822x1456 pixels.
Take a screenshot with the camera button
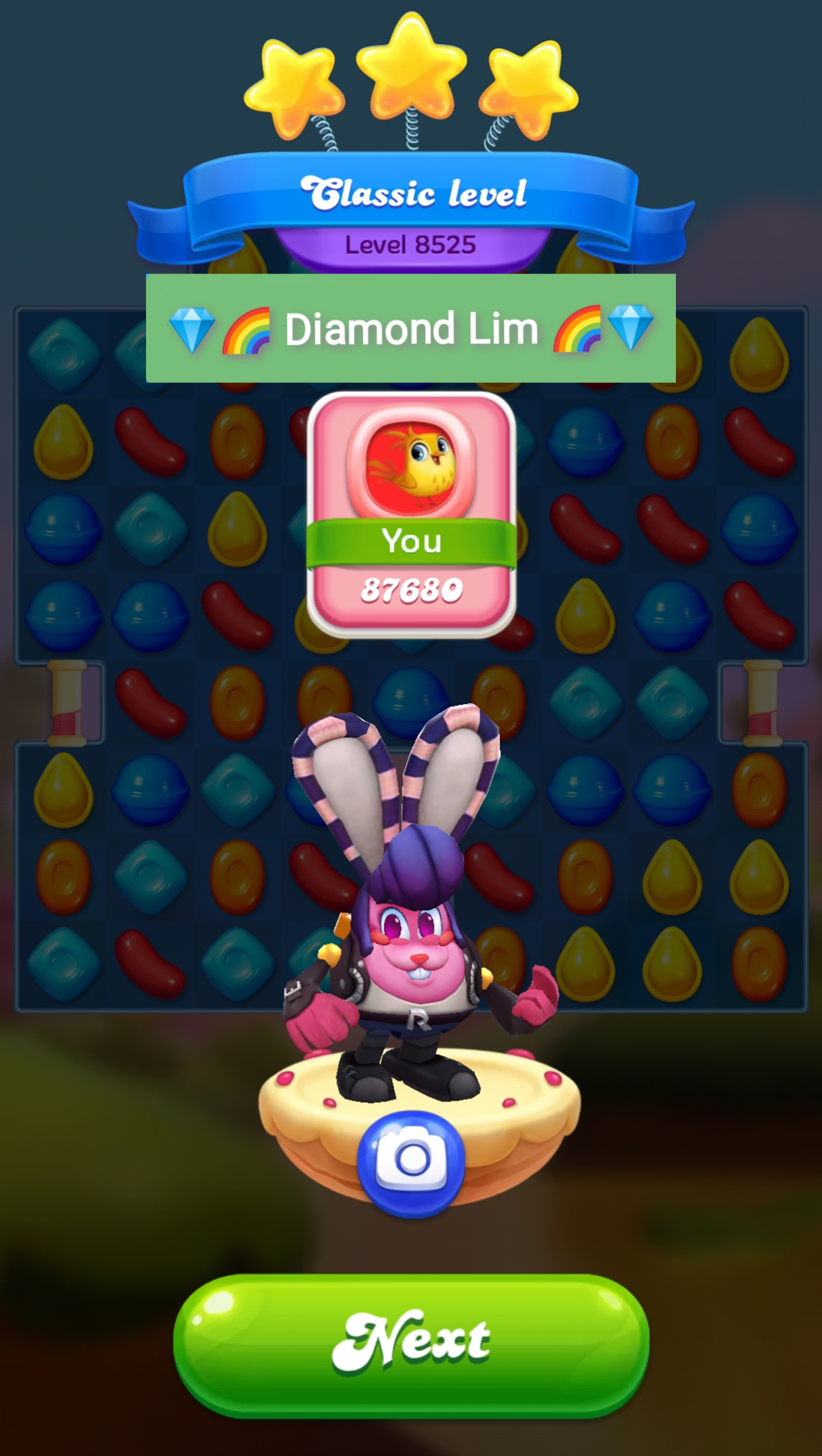click(412, 1161)
